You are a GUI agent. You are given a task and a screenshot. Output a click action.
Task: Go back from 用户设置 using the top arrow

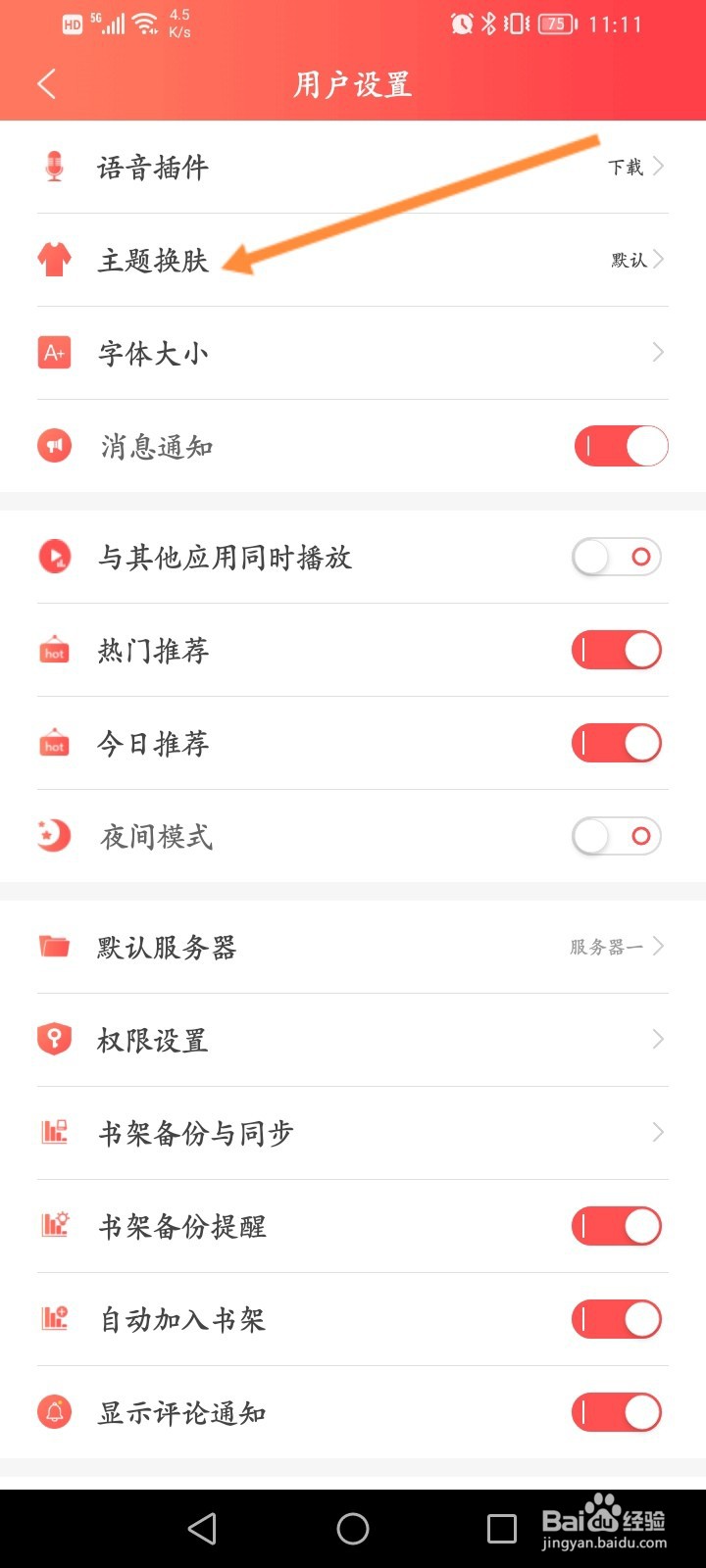tap(46, 84)
